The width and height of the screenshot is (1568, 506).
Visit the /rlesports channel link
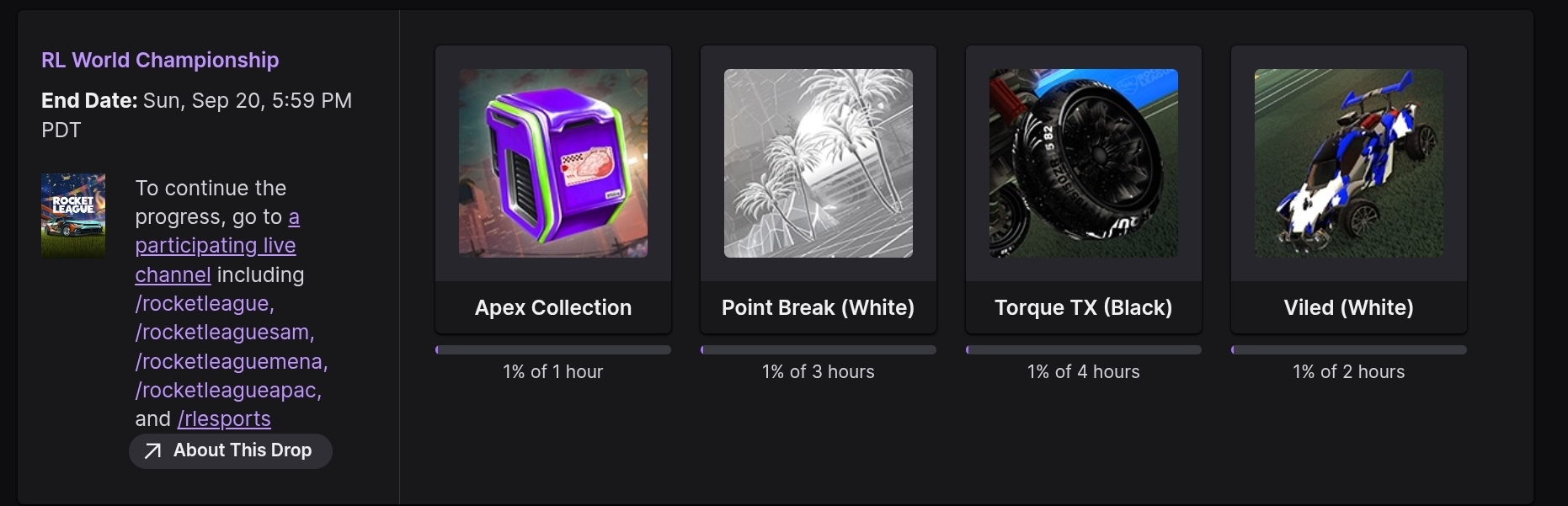tap(224, 418)
